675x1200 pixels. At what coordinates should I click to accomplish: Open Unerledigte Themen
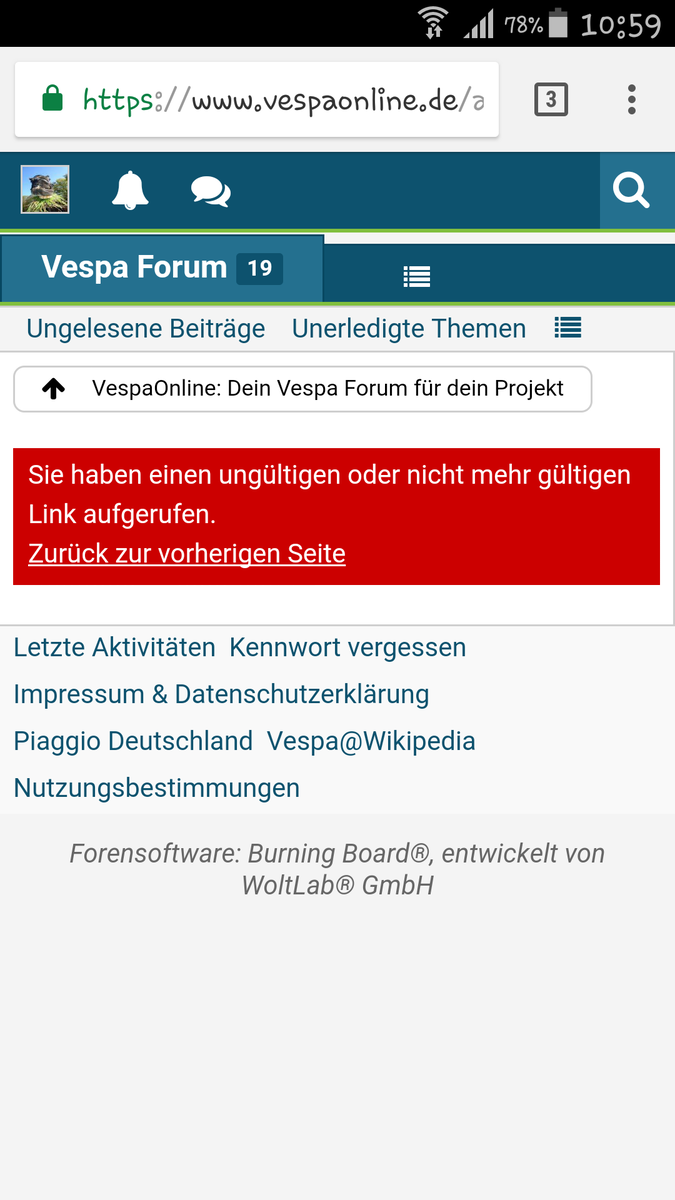[x=409, y=328]
